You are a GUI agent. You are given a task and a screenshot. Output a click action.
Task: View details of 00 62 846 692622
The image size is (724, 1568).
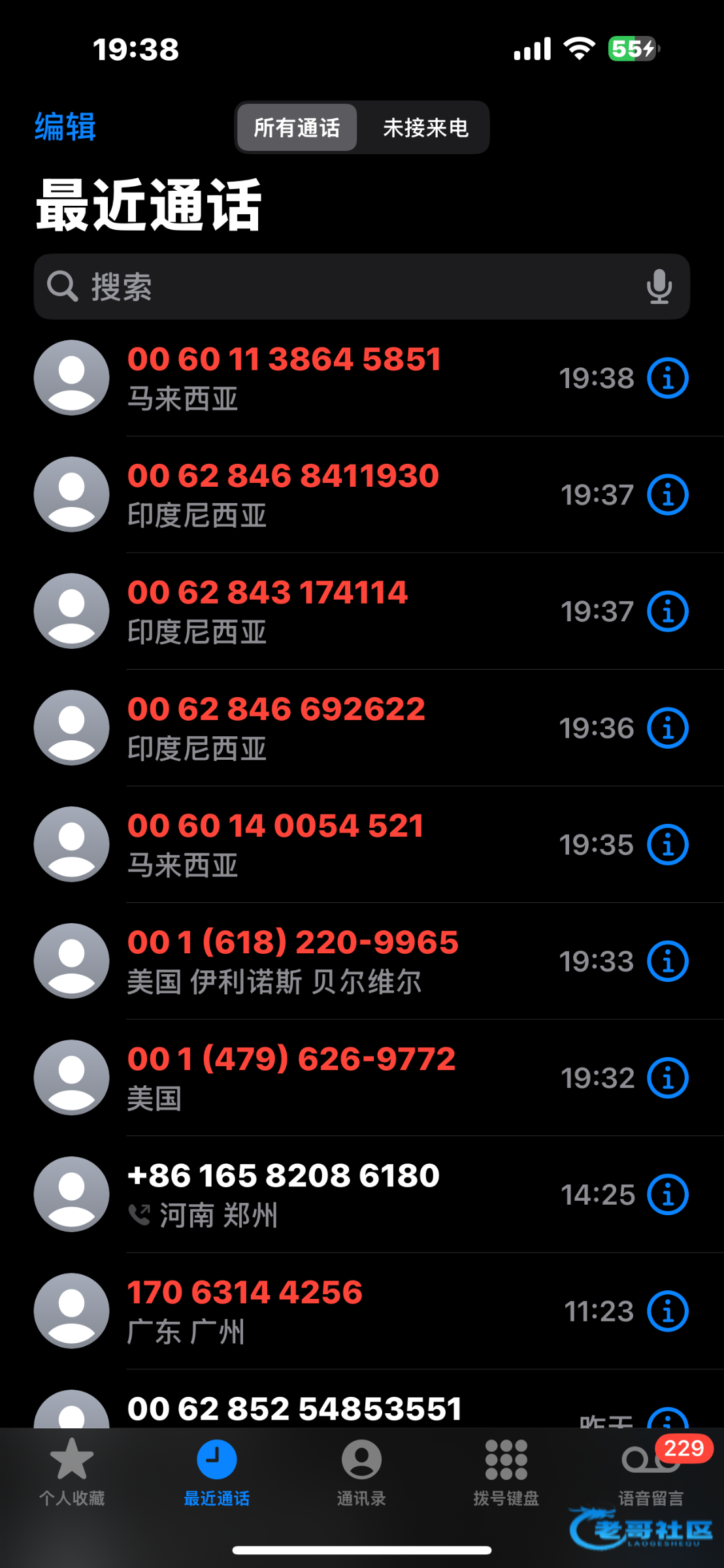pos(667,728)
